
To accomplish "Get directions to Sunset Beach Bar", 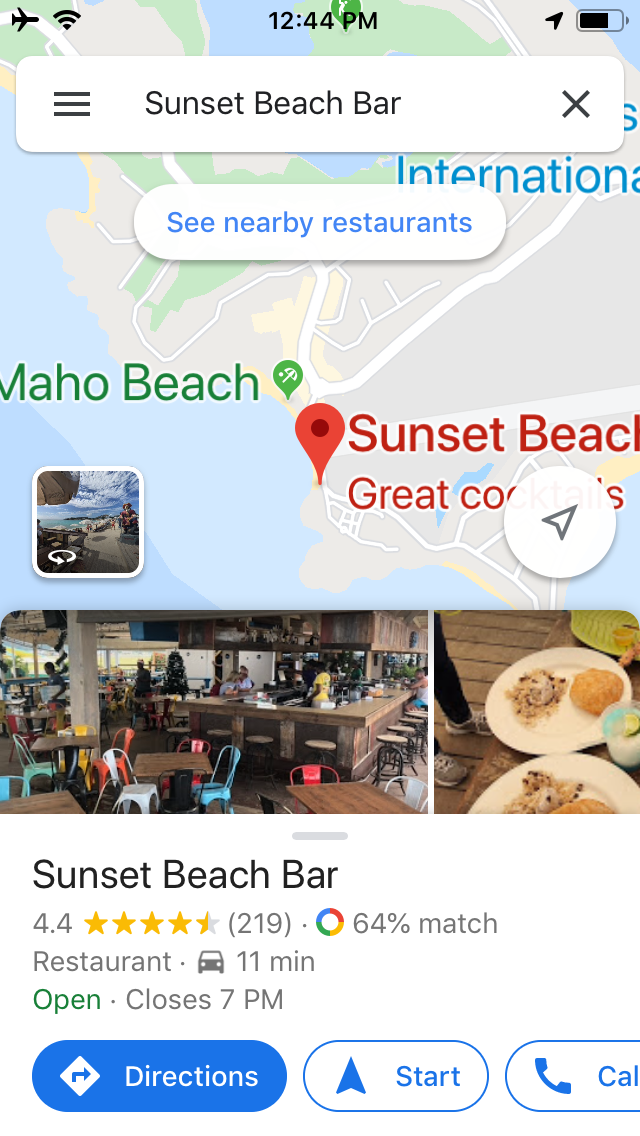I will pos(160,1076).
